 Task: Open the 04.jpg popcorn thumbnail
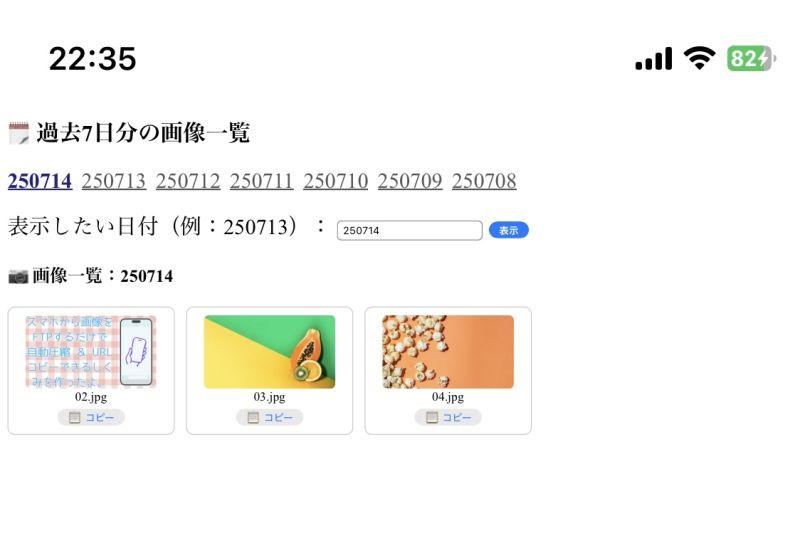pos(448,351)
